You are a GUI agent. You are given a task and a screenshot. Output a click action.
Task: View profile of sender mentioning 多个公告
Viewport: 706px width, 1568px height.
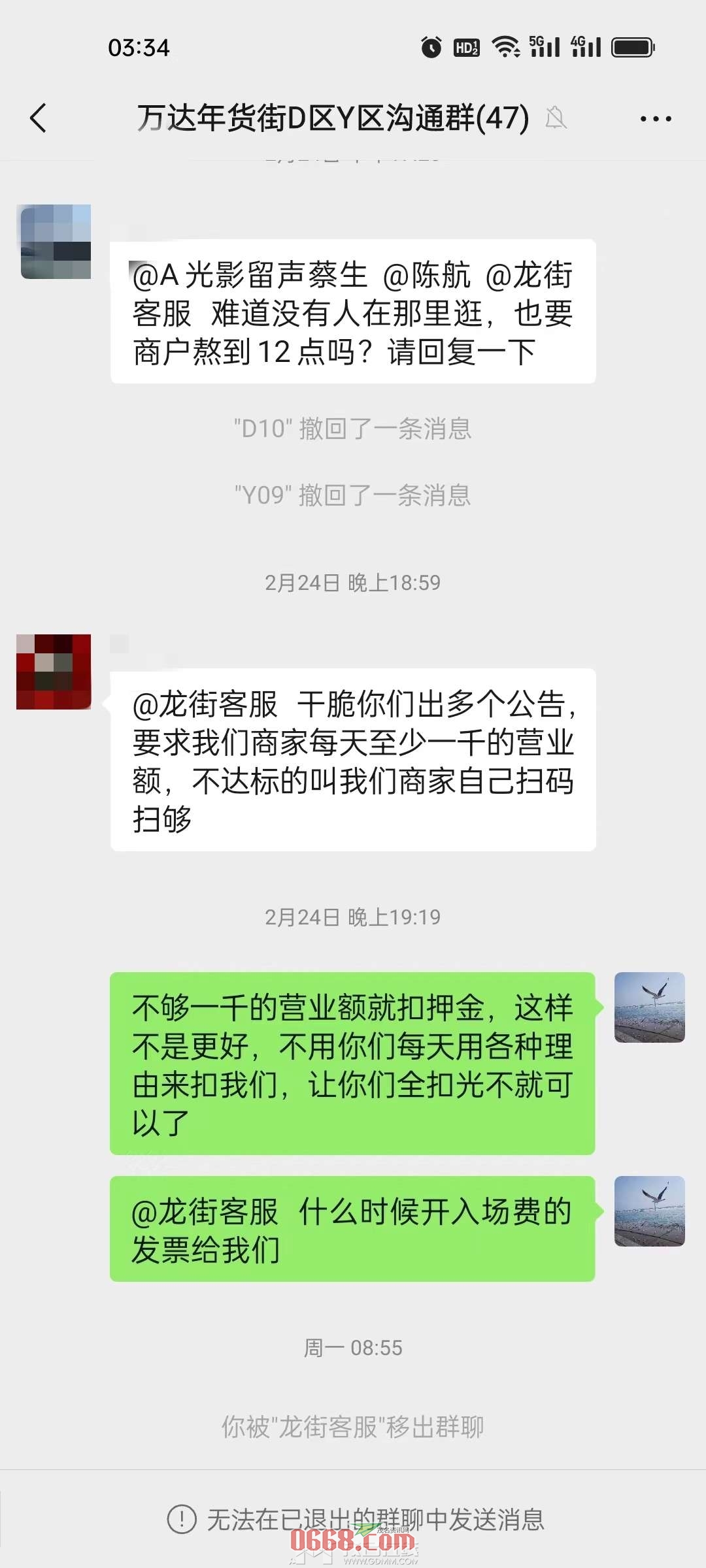(x=54, y=672)
